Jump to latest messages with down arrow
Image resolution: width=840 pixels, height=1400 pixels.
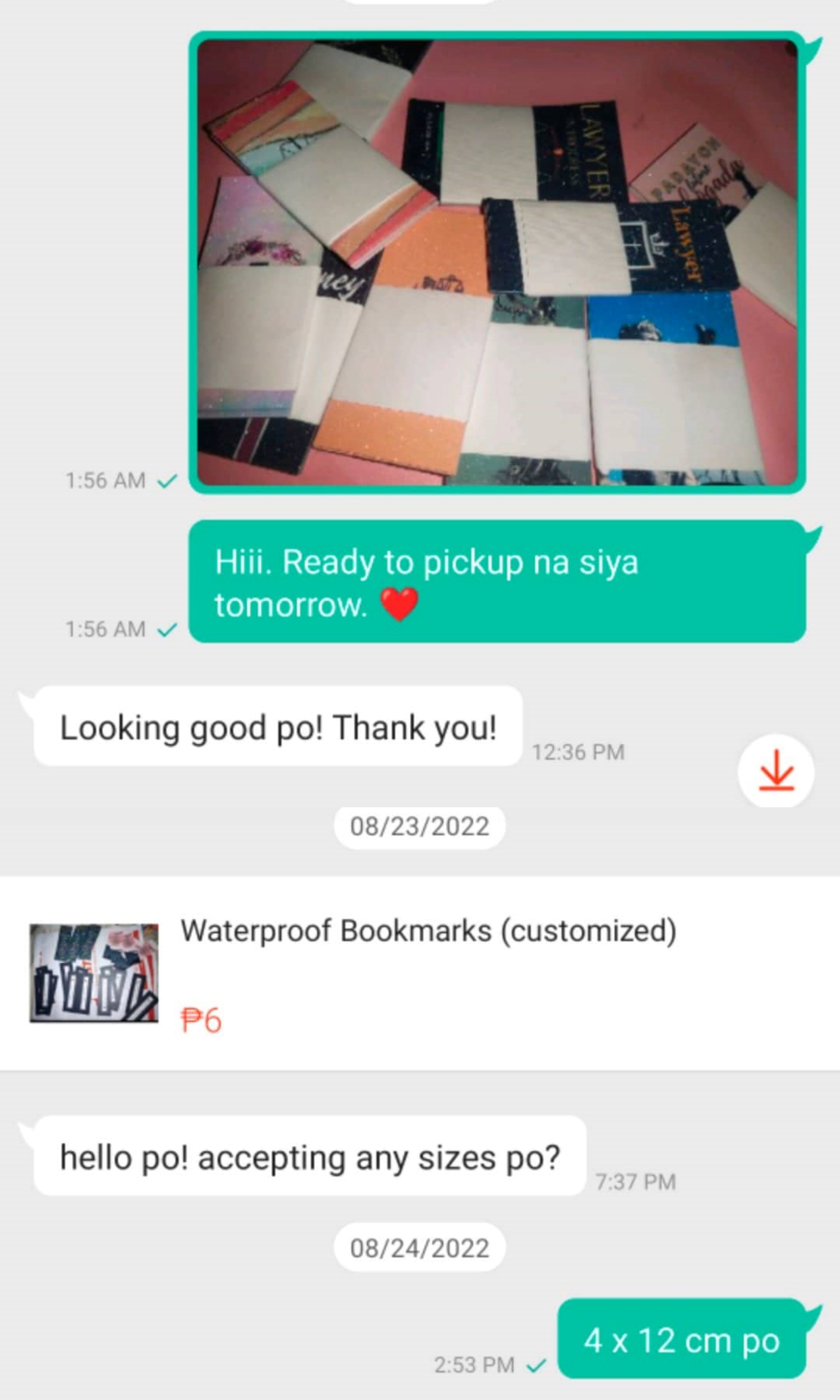pos(776,771)
